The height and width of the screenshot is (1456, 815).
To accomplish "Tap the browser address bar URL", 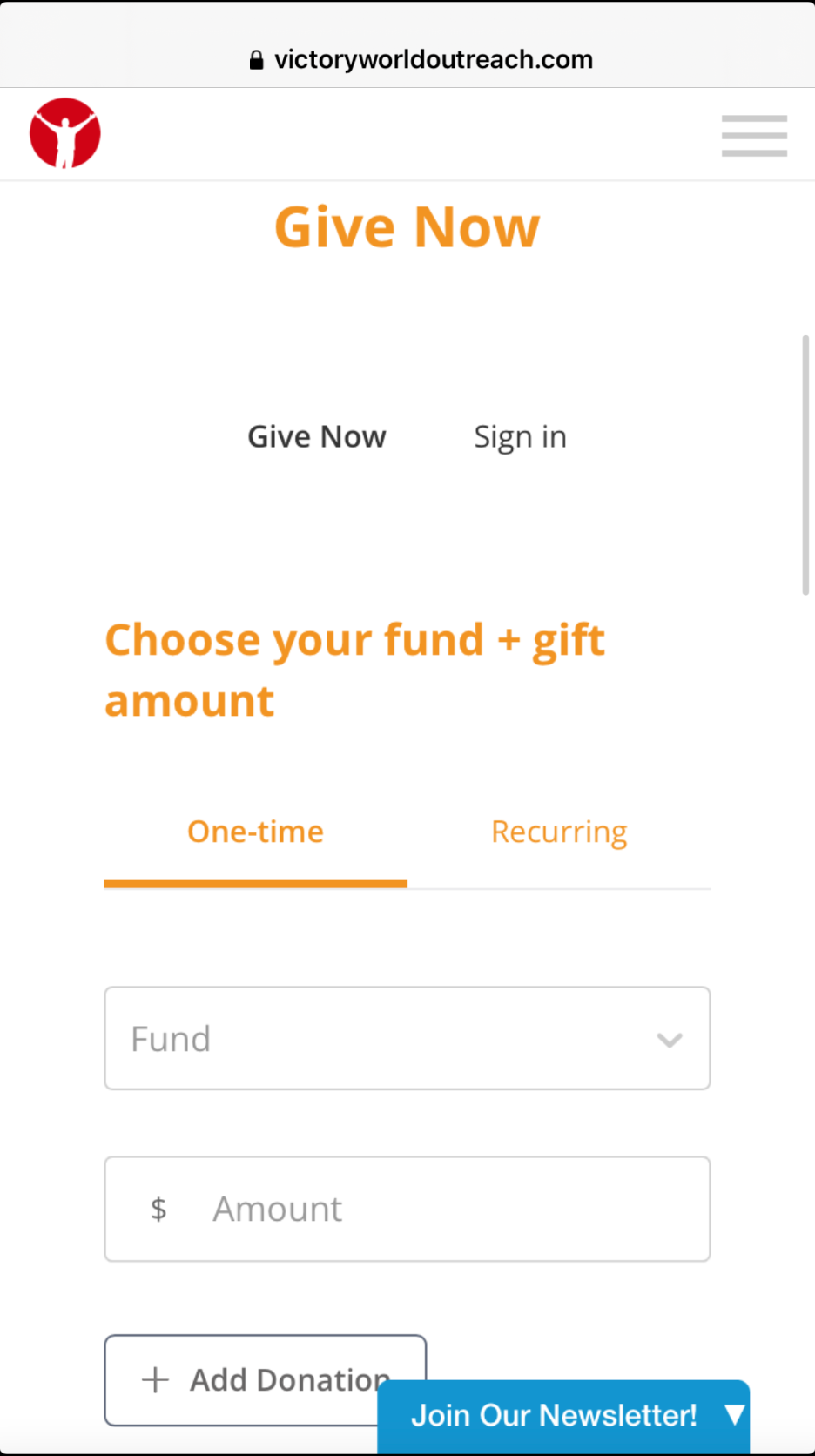I will [421, 59].
